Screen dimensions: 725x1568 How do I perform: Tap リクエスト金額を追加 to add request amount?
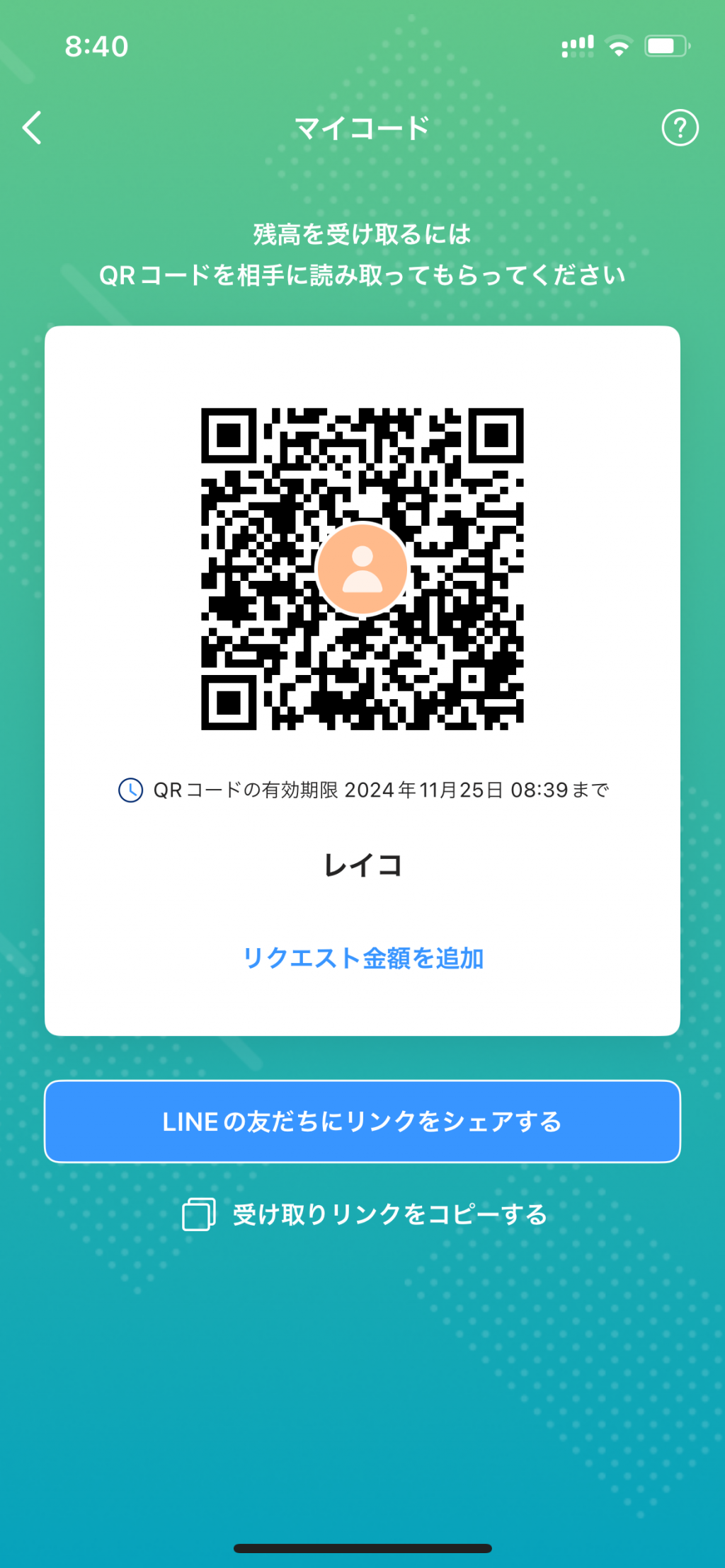click(362, 958)
